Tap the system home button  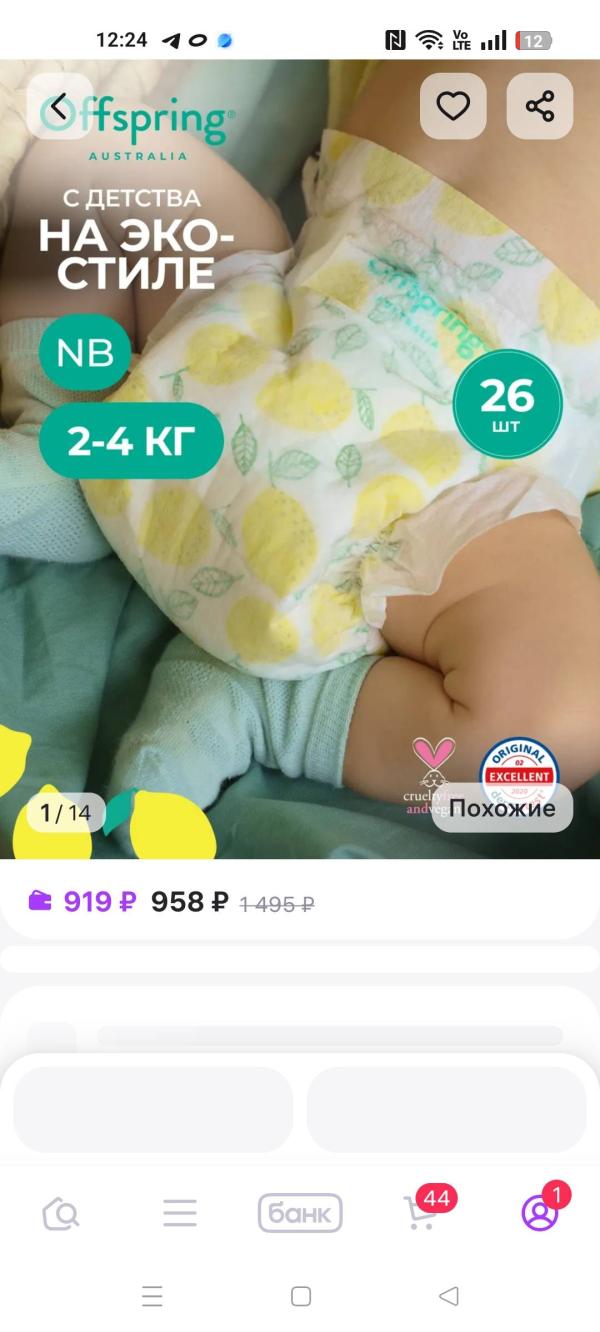point(300,1297)
